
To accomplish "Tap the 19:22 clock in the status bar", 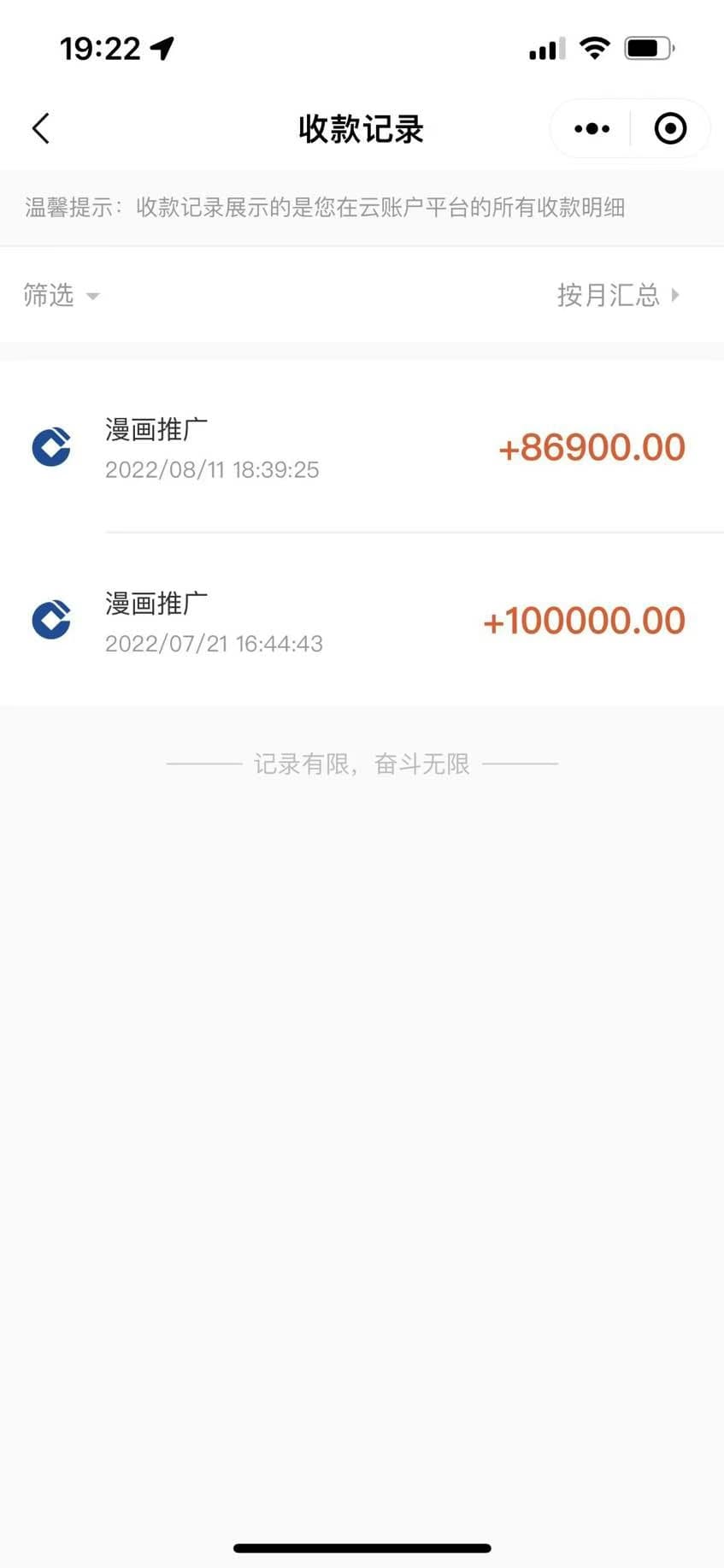I will pos(103,48).
